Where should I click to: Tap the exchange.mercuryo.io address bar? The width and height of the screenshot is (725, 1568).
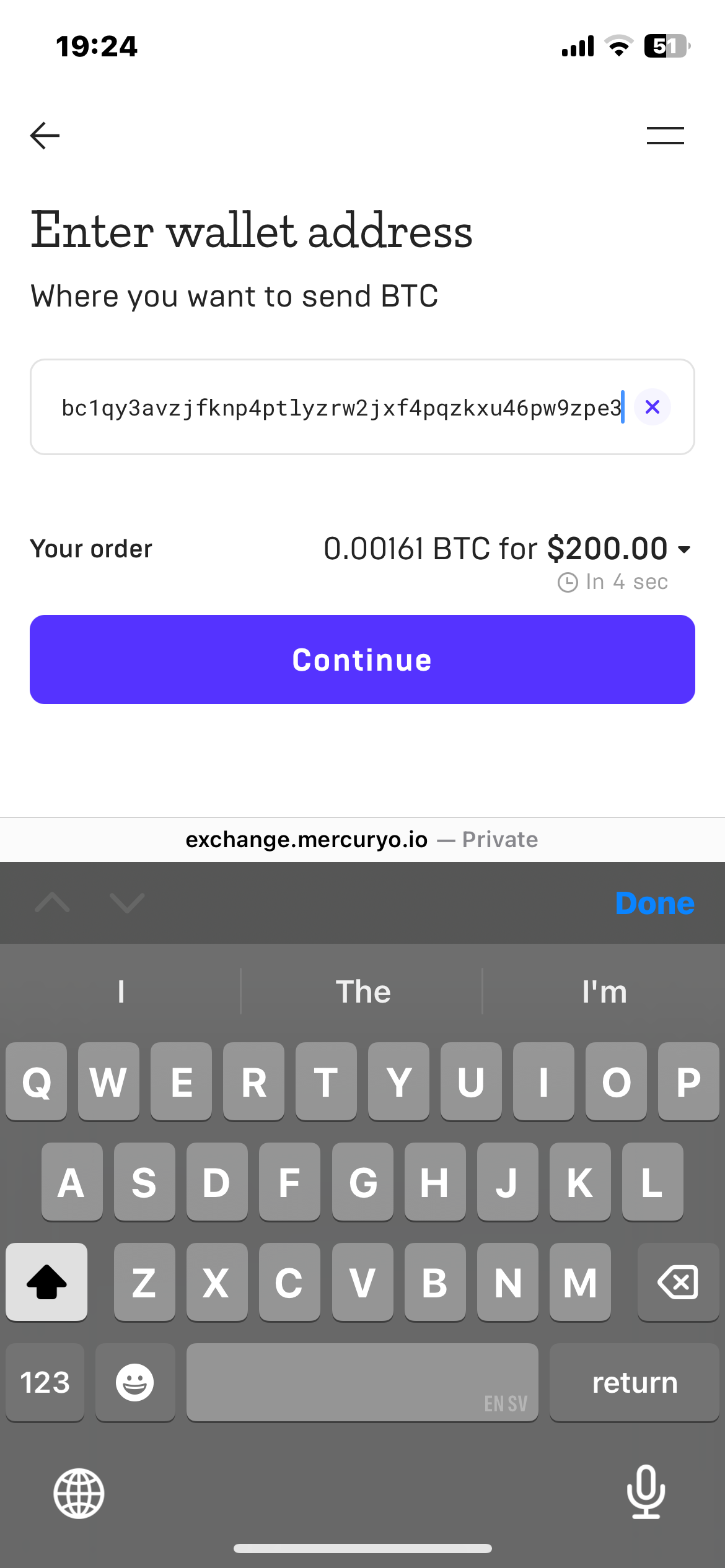[362, 840]
